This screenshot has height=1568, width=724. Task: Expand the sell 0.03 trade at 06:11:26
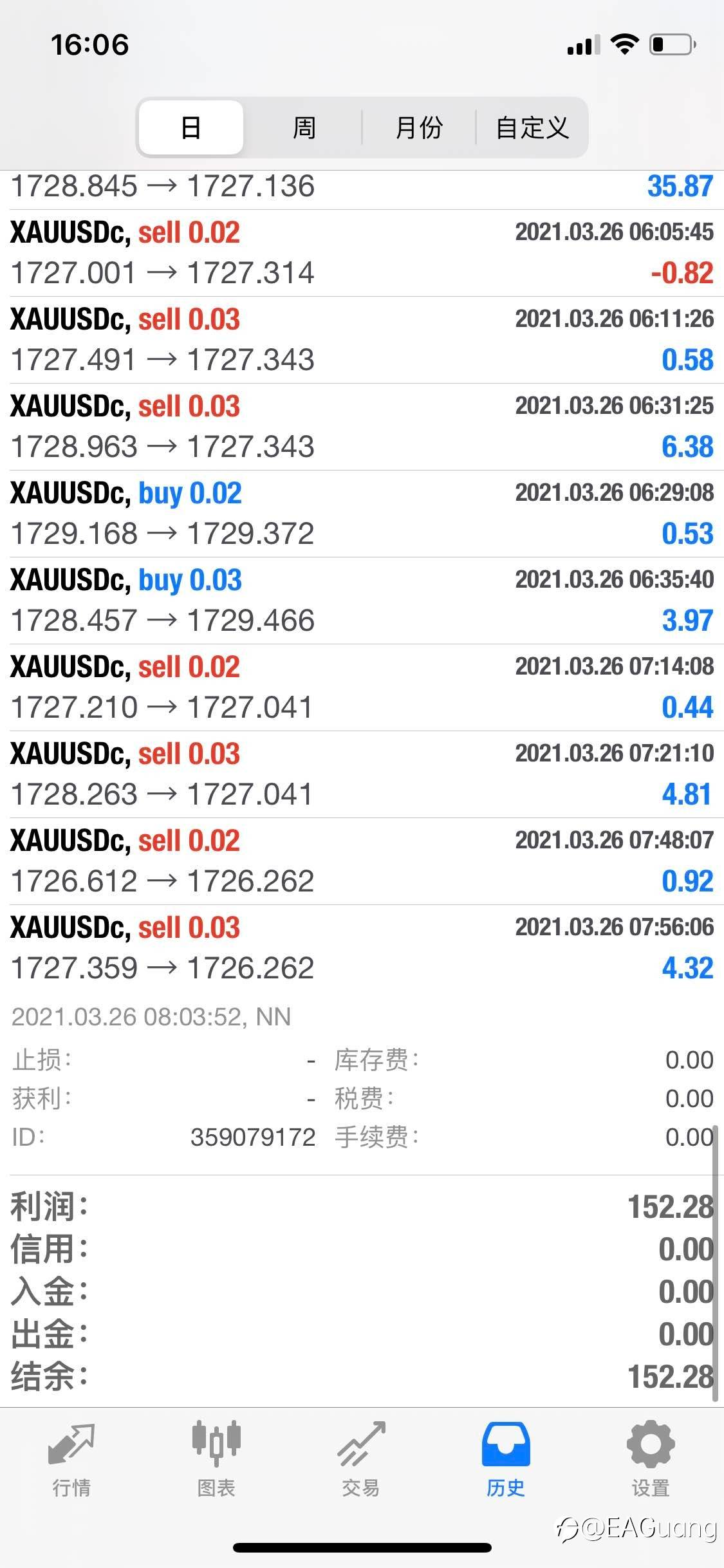coord(362,340)
